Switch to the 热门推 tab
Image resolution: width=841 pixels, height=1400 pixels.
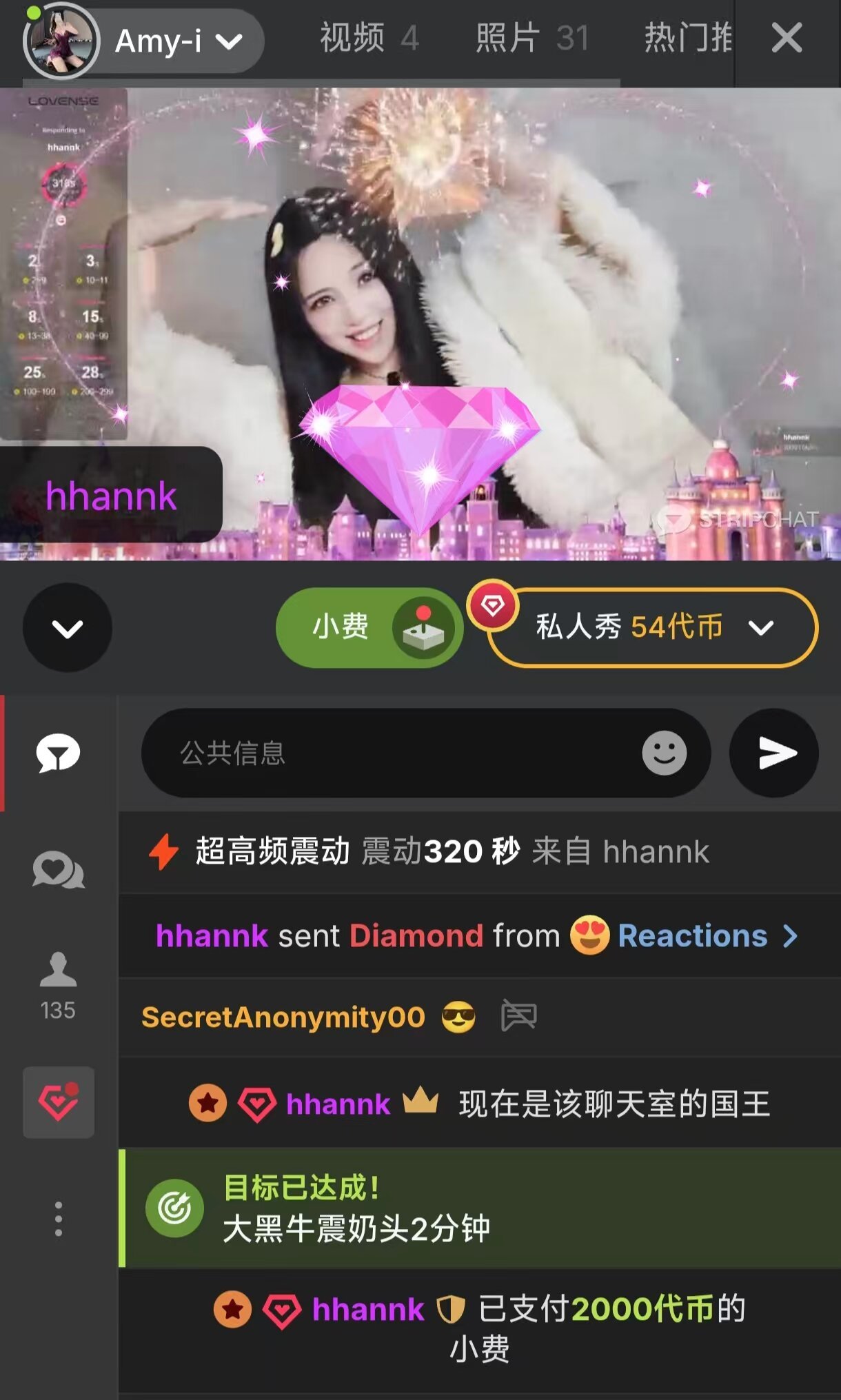click(x=687, y=38)
